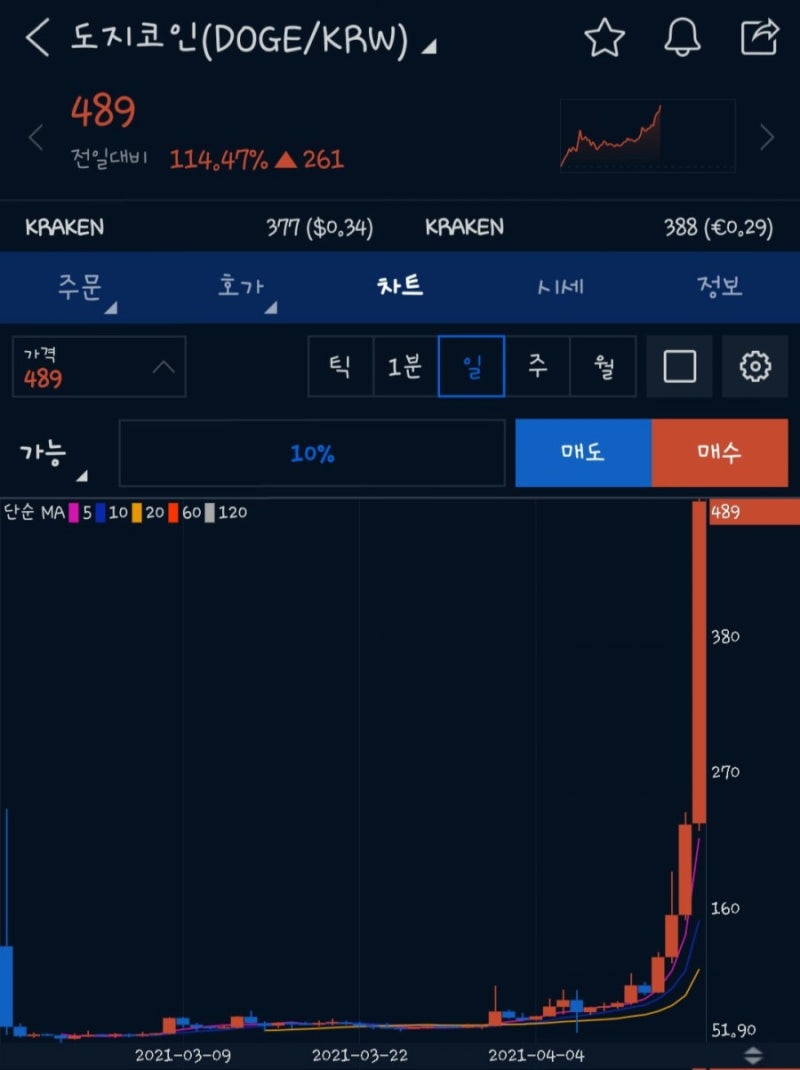The height and width of the screenshot is (1070, 800).
Task: Click the square chart style icon
Action: pyautogui.click(x=679, y=366)
